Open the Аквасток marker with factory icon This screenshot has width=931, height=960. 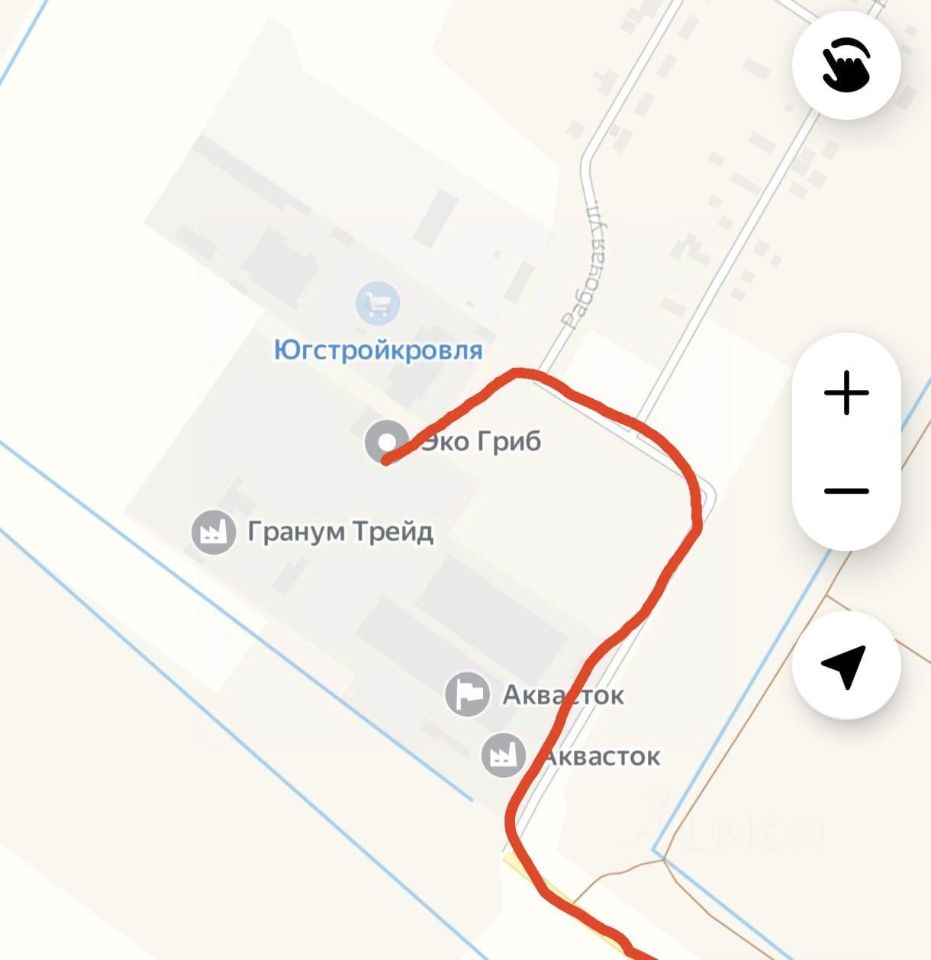(503, 755)
